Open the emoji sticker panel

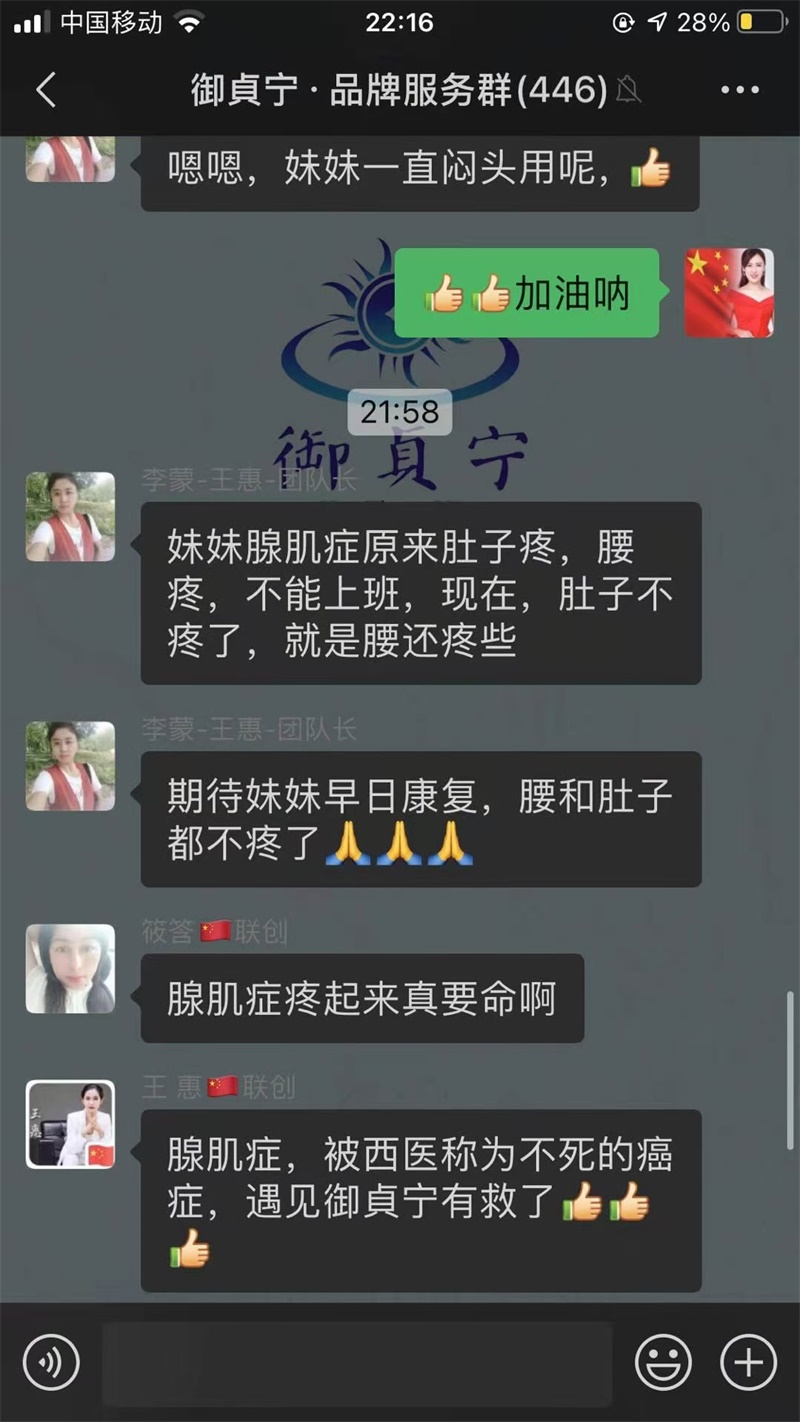663,1362
